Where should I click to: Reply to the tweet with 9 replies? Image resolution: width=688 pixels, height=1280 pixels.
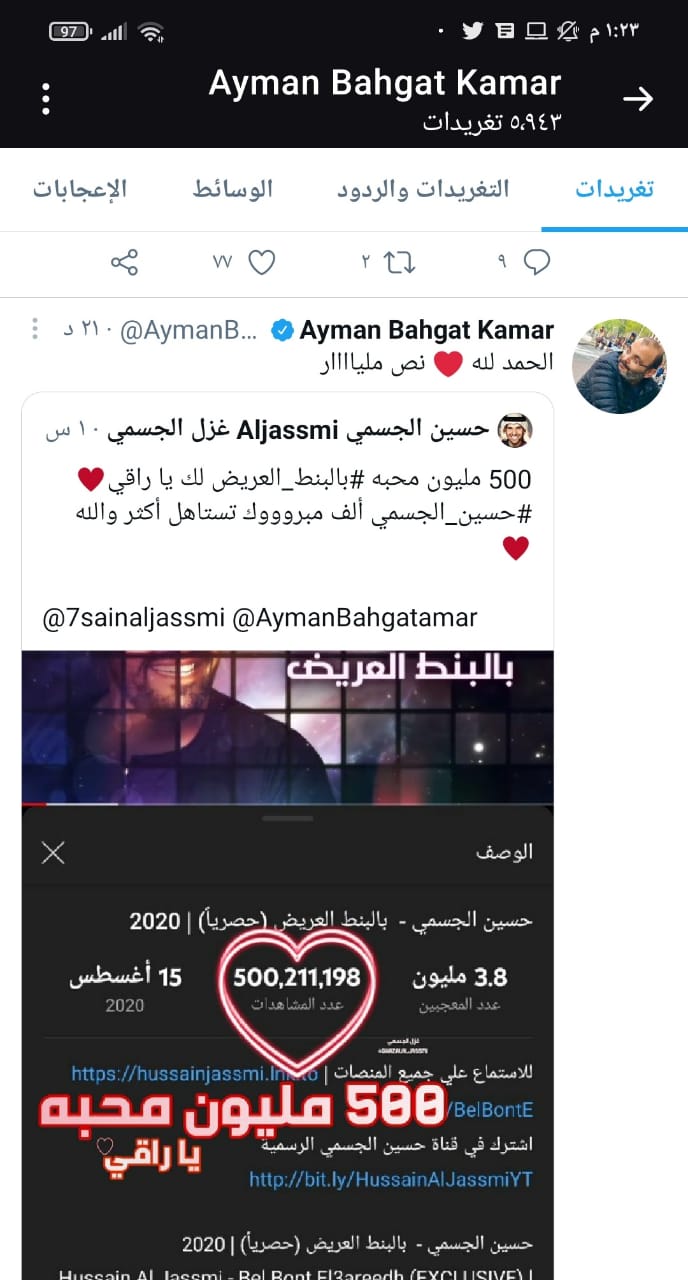point(537,262)
